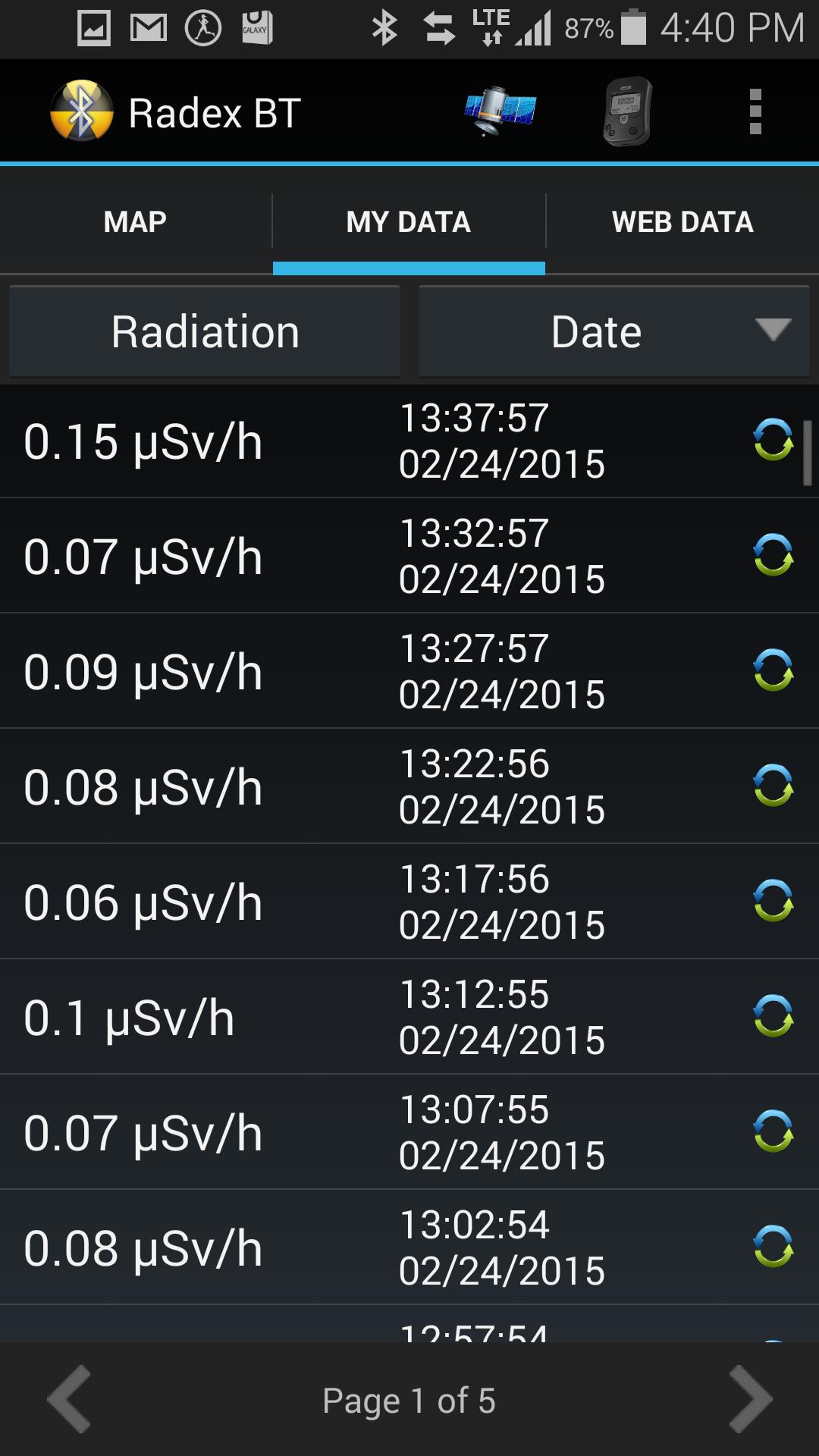Open the satellite GPS icon
819x1456 pixels.
500,111
